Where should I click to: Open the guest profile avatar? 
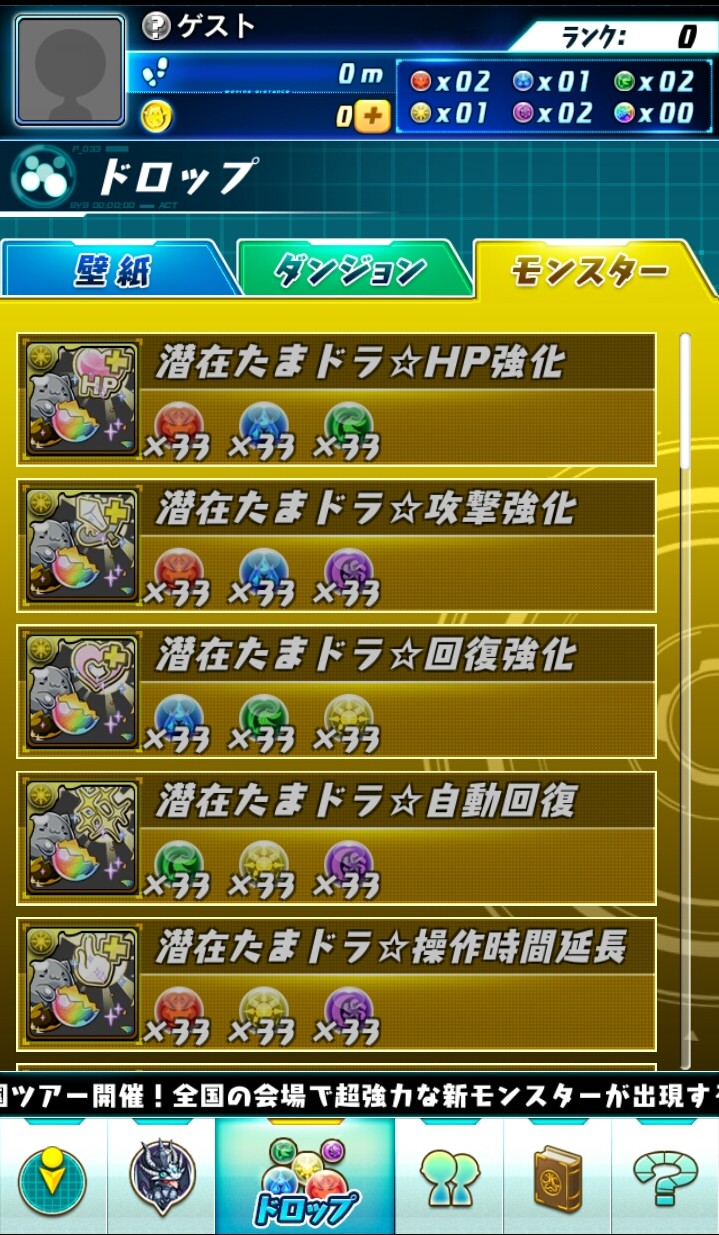pyautogui.click(x=70, y=70)
